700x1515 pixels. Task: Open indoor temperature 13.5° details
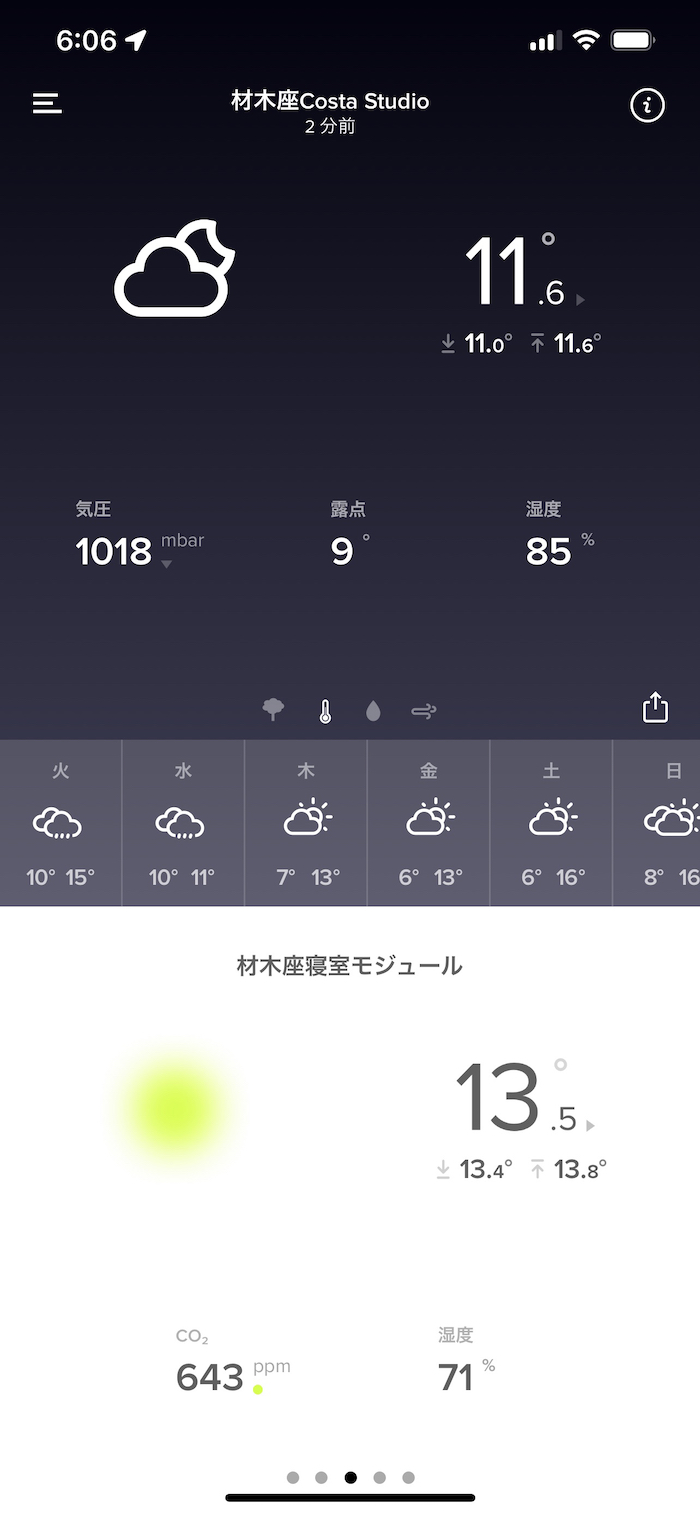click(523, 1100)
